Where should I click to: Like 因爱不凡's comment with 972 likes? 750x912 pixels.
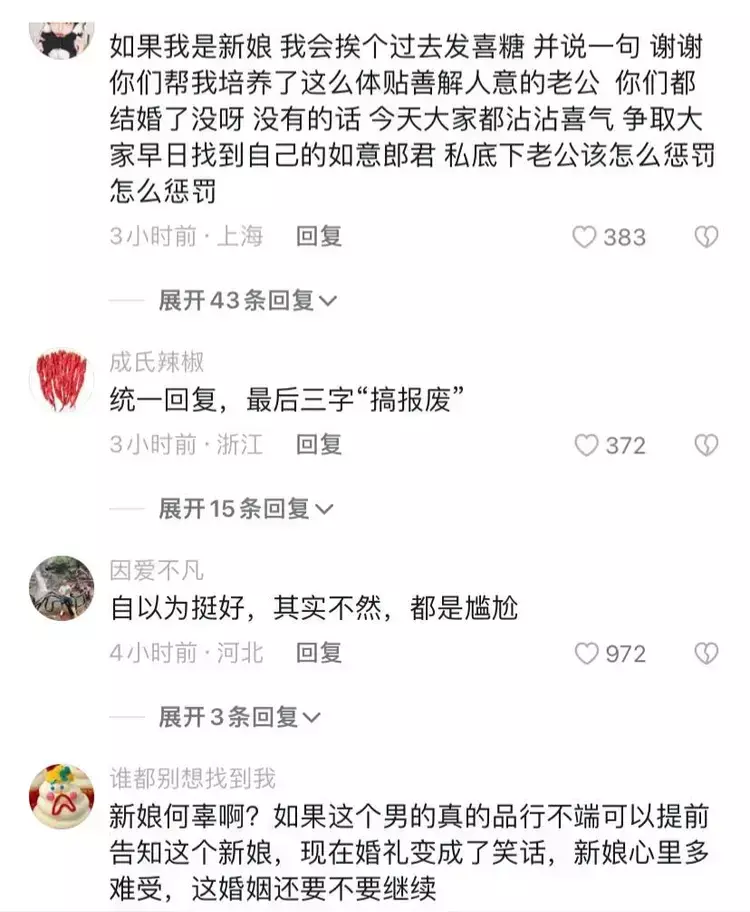click(x=585, y=653)
